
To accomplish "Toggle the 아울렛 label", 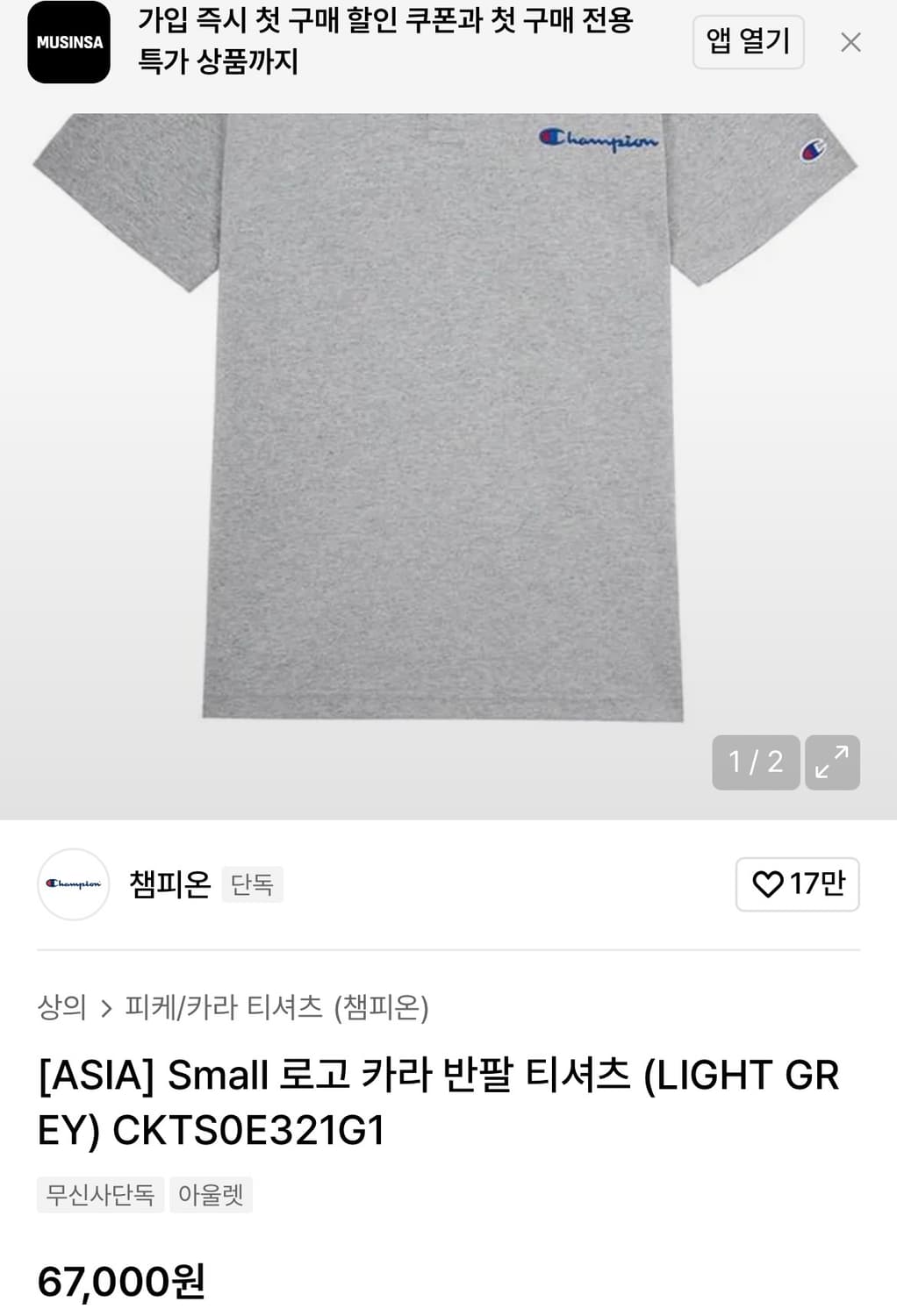I will pos(211,1194).
